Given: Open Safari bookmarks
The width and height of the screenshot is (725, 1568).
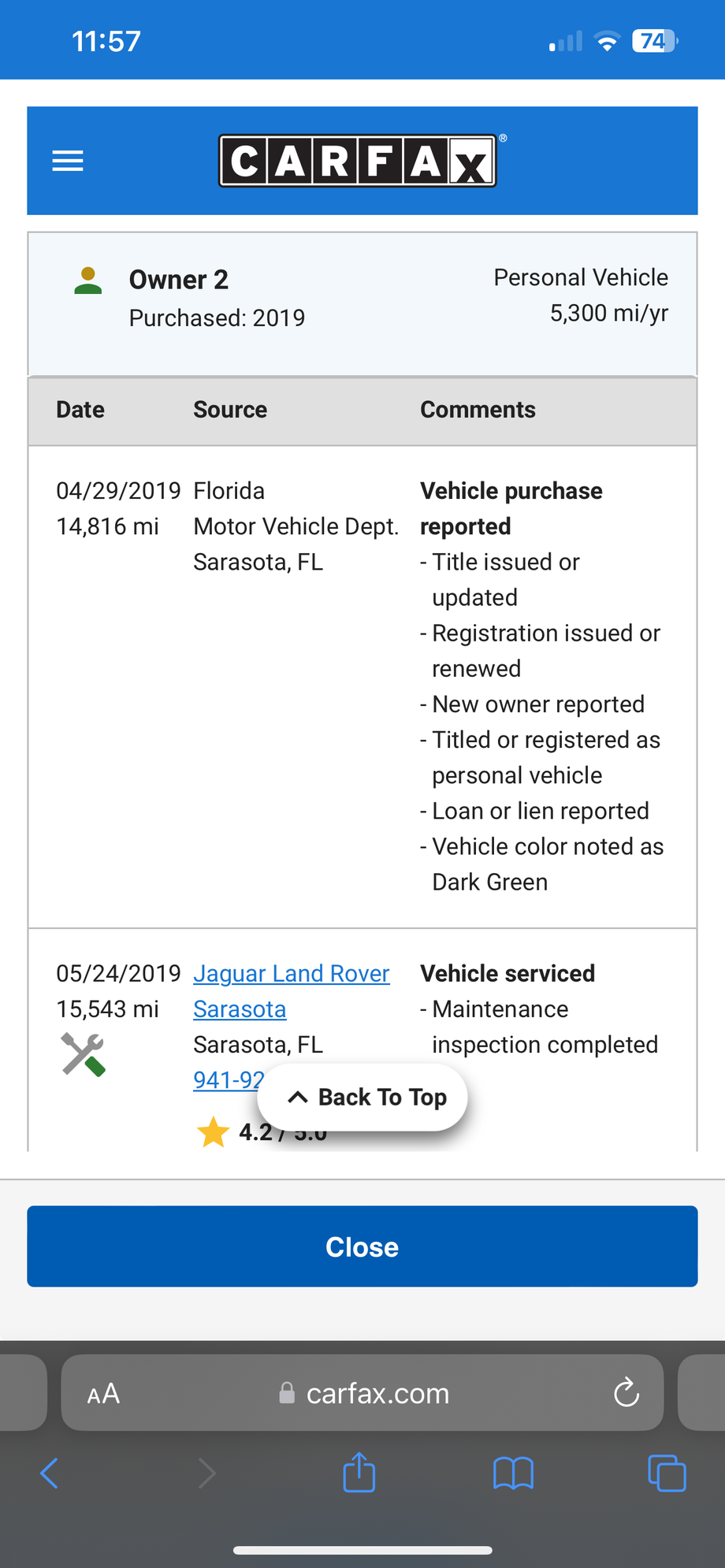Looking at the screenshot, I should 513,1473.
